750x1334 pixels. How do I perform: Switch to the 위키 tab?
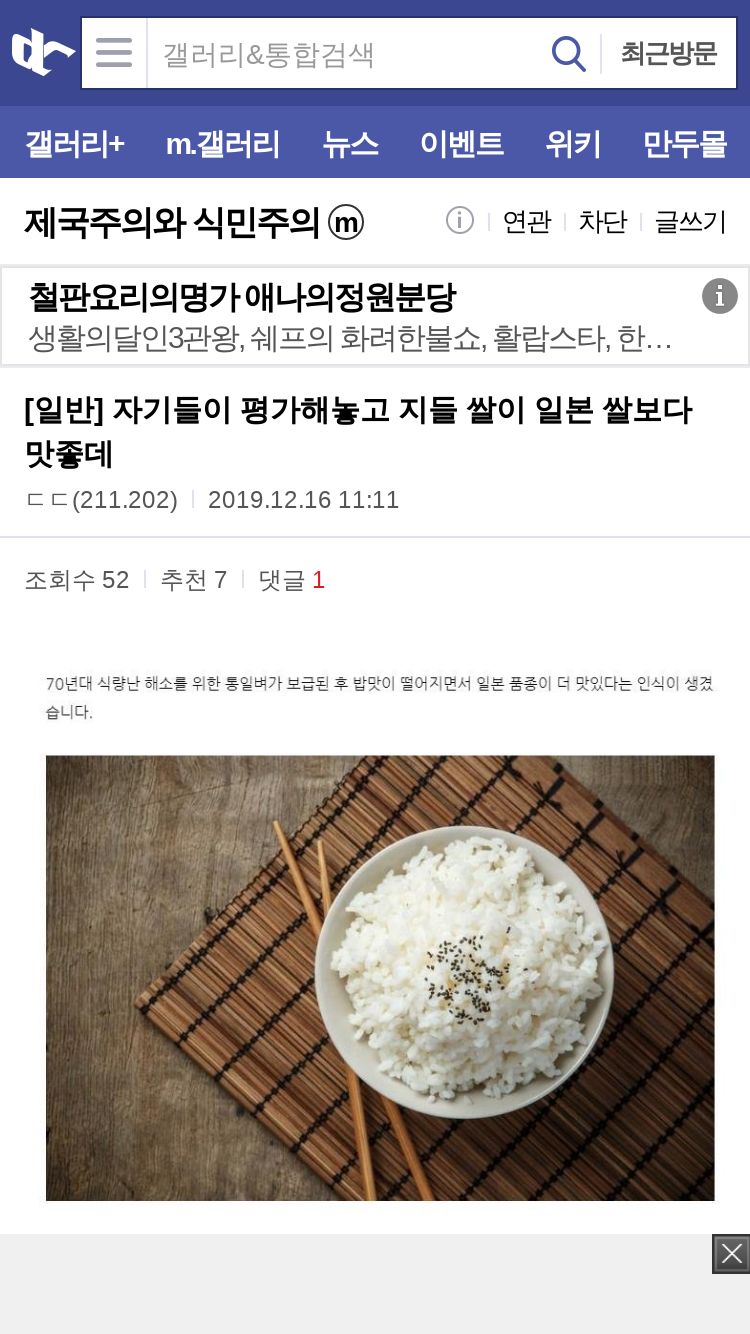[x=573, y=144]
